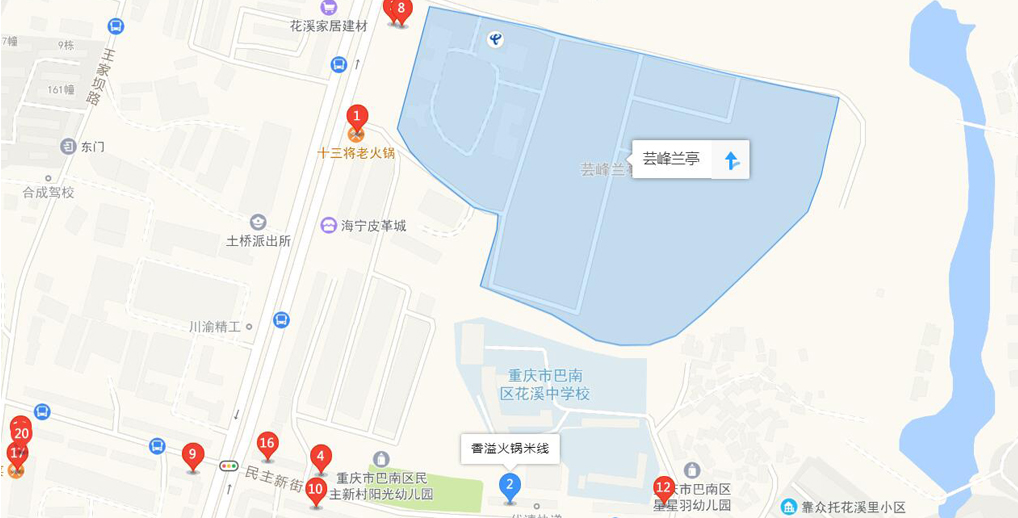Screen dimensions: 1018x518
Task: Select red marker number 1
Action: click(357, 118)
